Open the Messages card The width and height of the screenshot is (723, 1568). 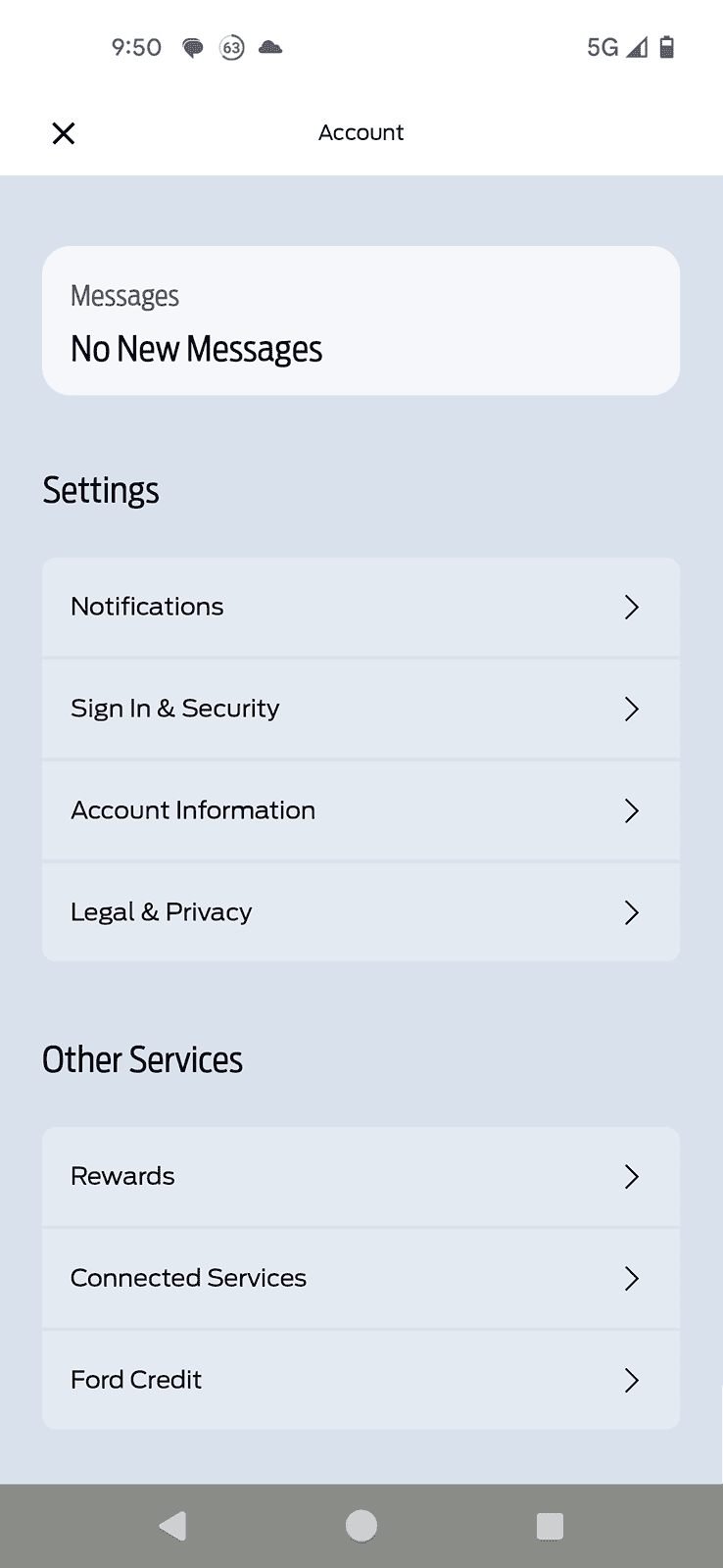(361, 321)
